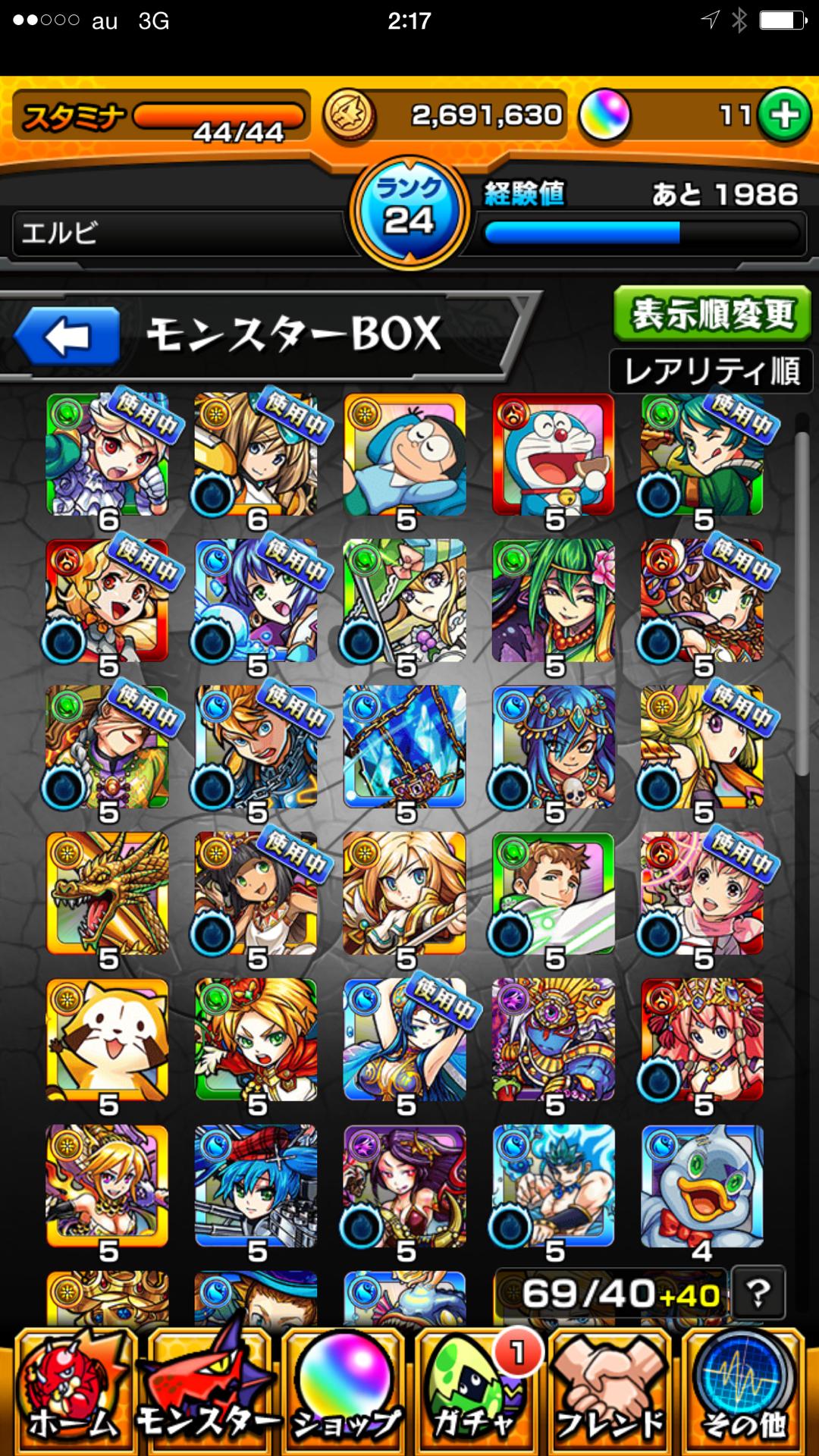
Task: Choose the duck monster with level 4
Action: [702, 1186]
